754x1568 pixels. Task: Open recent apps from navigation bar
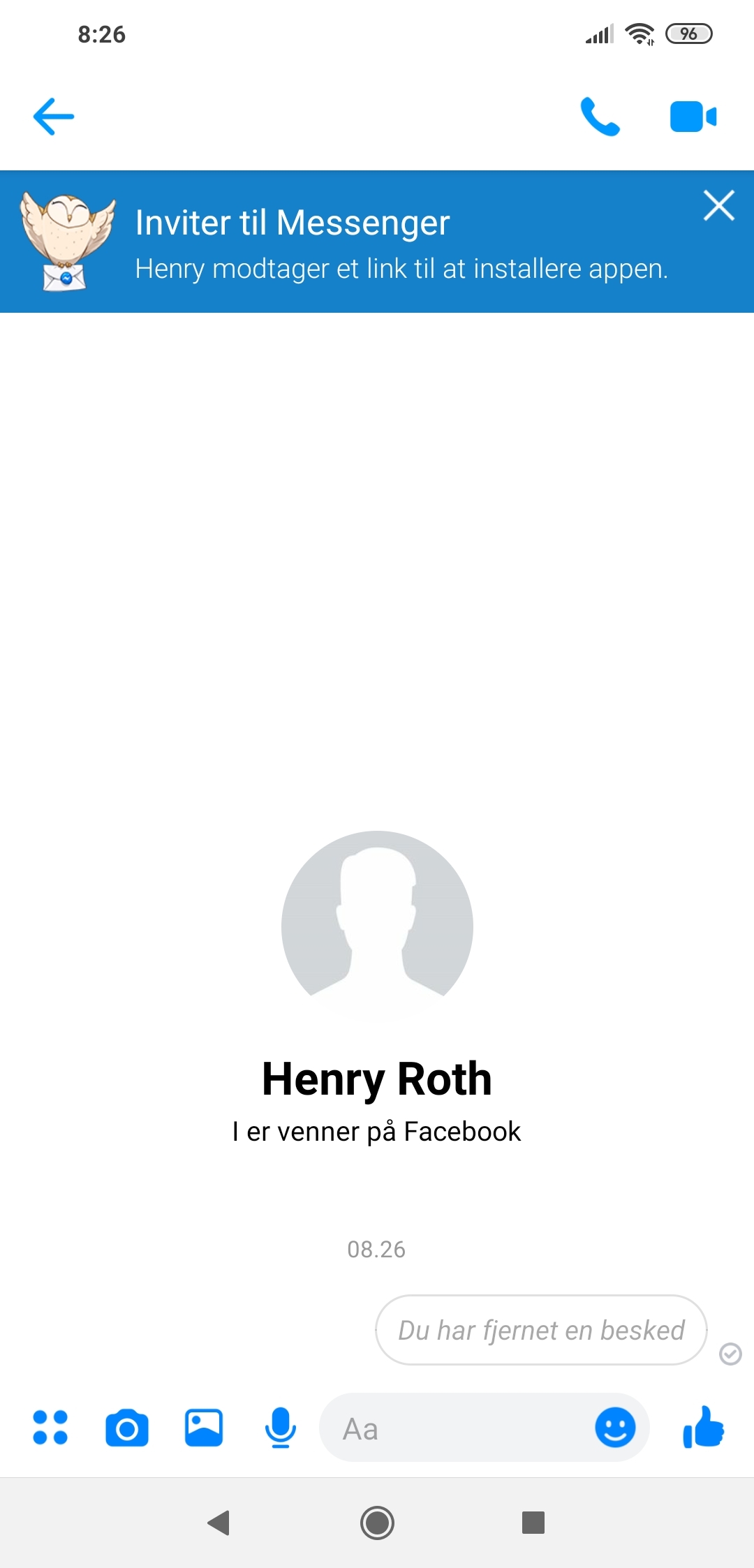tap(533, 1523)
